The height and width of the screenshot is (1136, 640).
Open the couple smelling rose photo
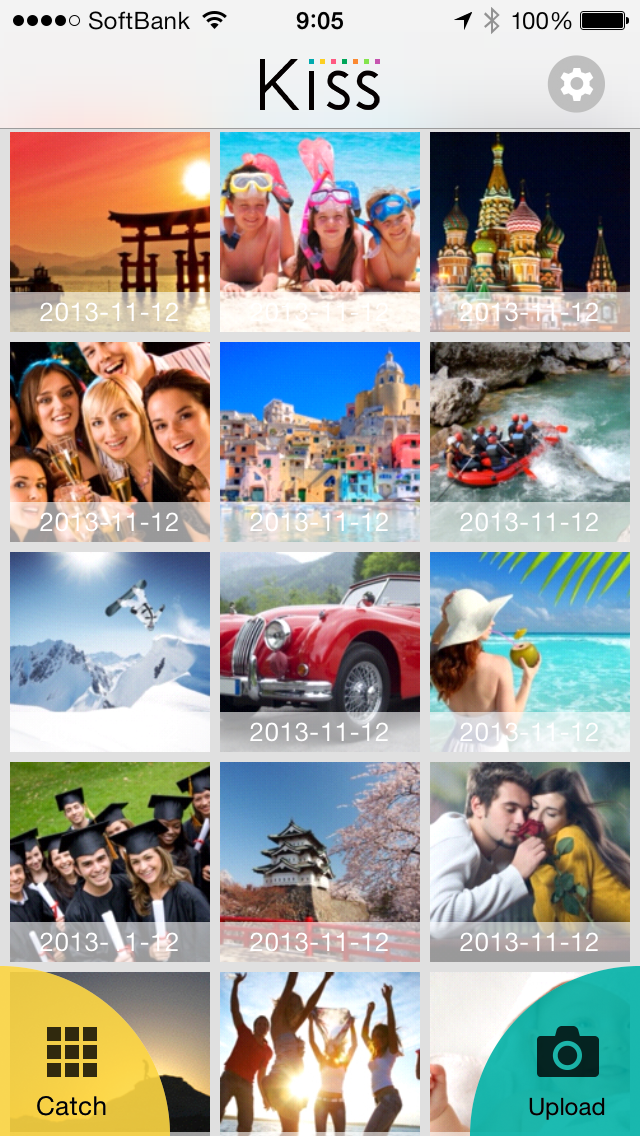click(530, 862)
